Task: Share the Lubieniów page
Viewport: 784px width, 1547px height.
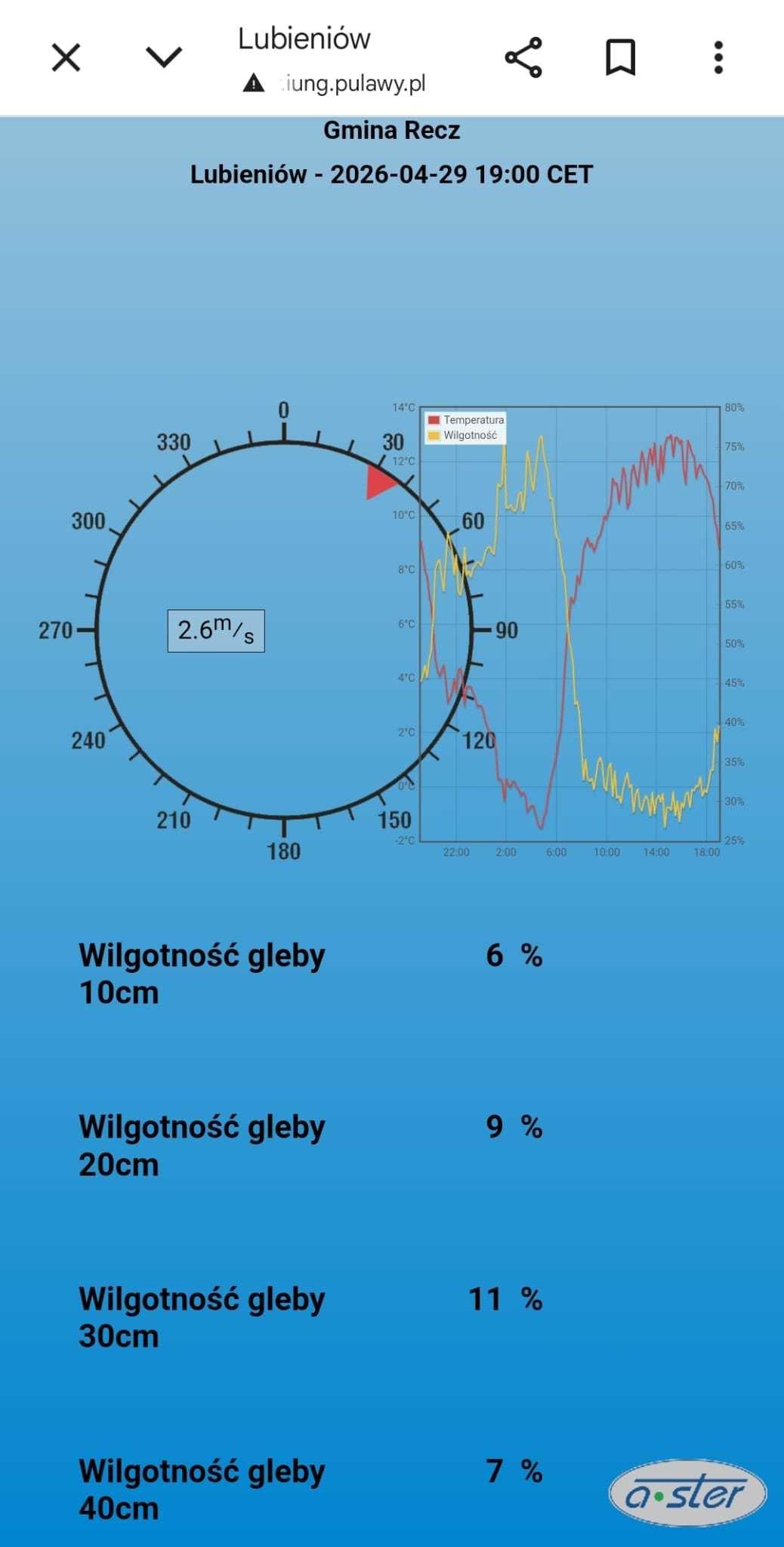Action: click(x=523, y=57)
